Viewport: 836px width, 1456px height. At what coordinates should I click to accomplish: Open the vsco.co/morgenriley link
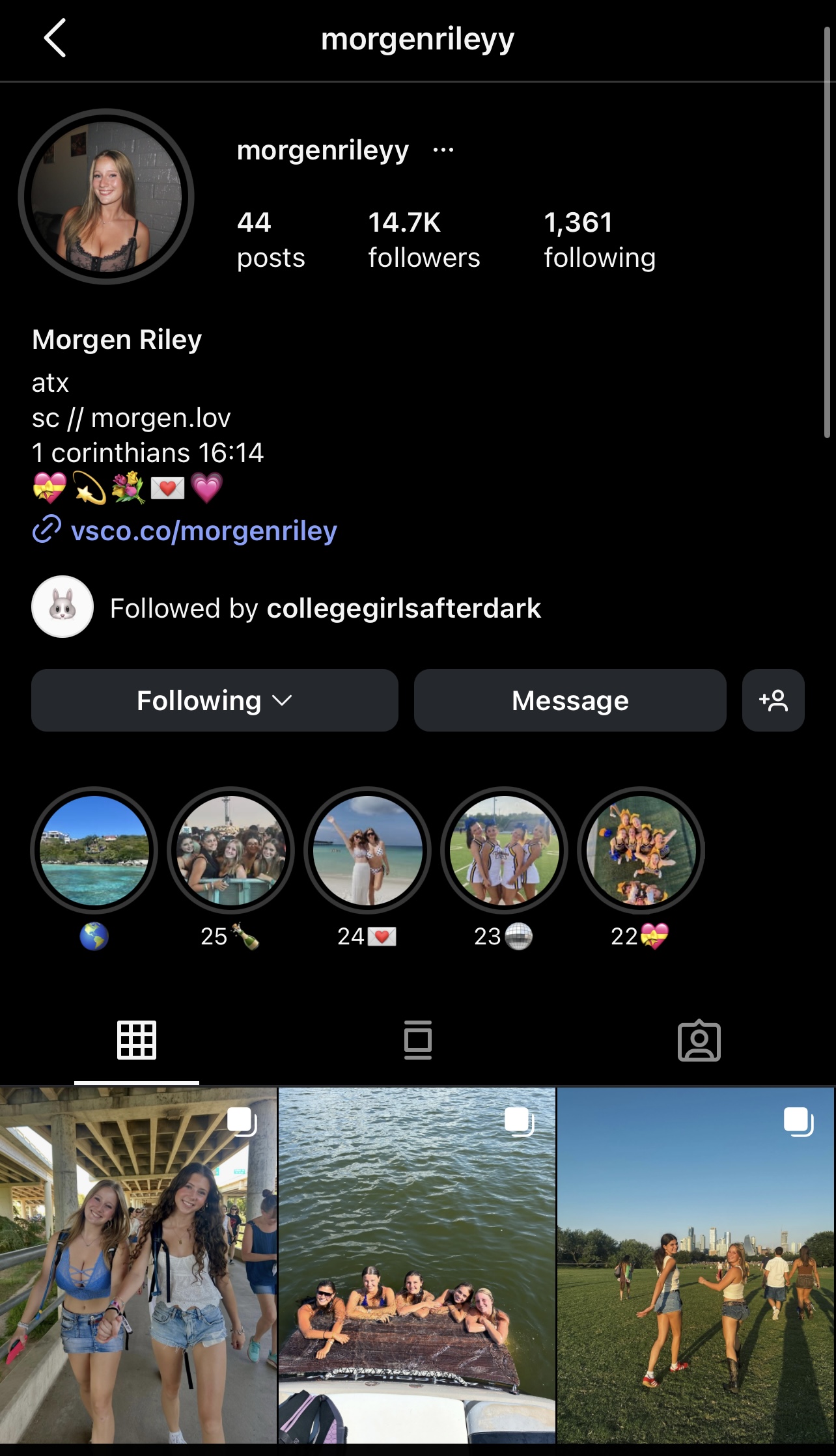pyautogui.click(x=203, y=530)
